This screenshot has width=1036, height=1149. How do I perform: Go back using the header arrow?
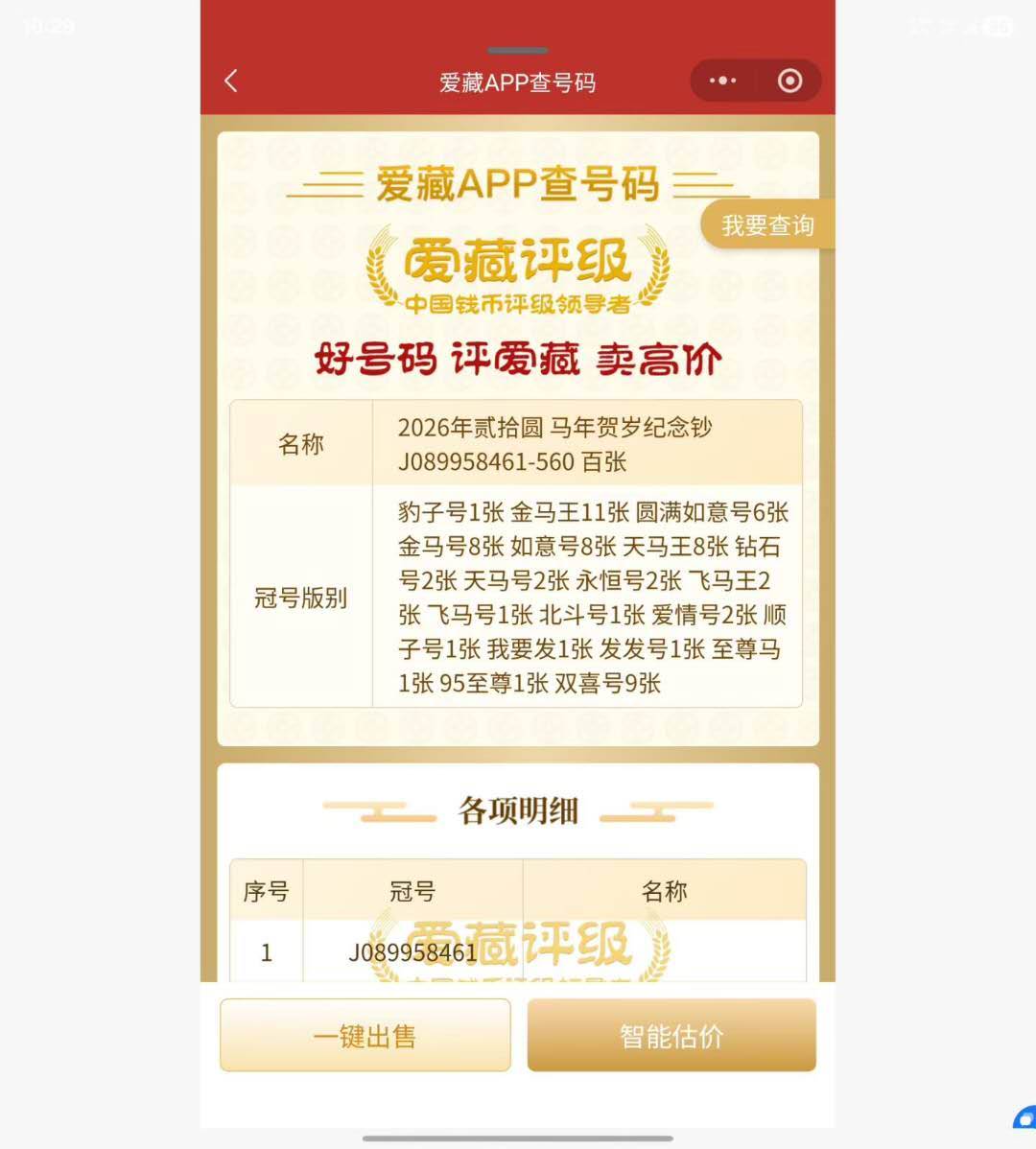[x=231, y=82]
